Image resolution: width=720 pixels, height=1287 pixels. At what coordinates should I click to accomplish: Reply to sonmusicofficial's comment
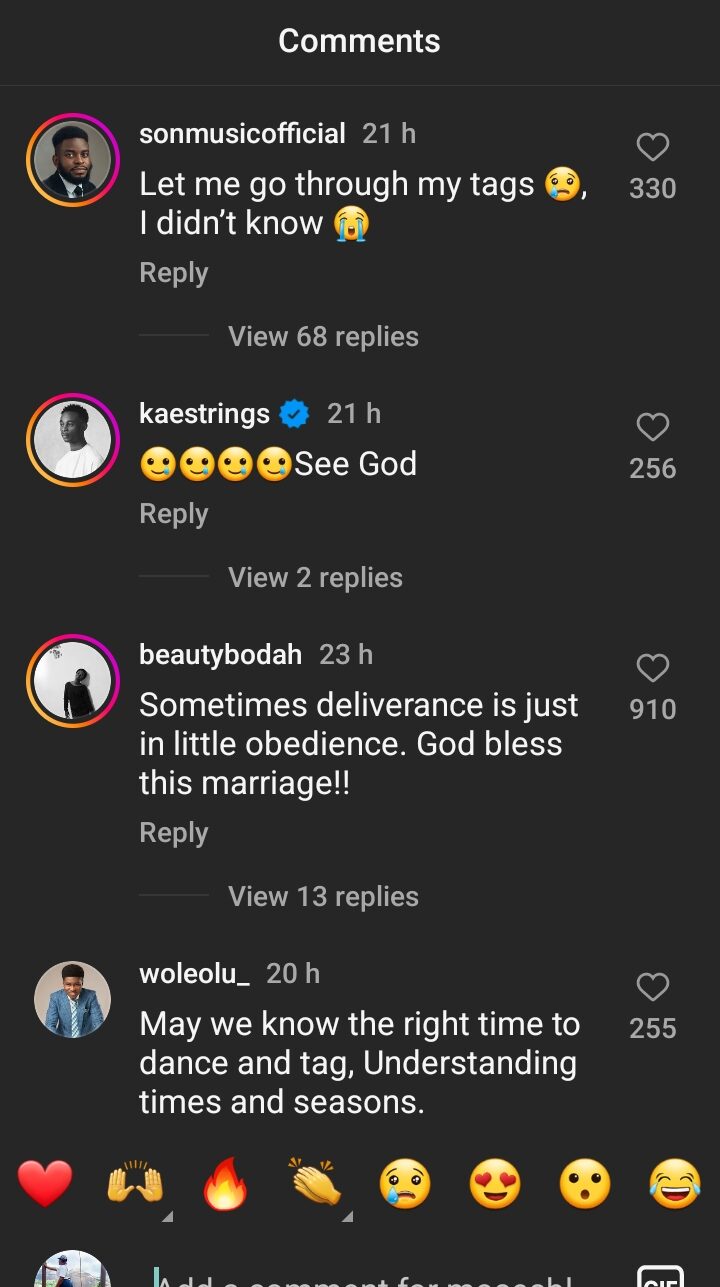point(174,273)
